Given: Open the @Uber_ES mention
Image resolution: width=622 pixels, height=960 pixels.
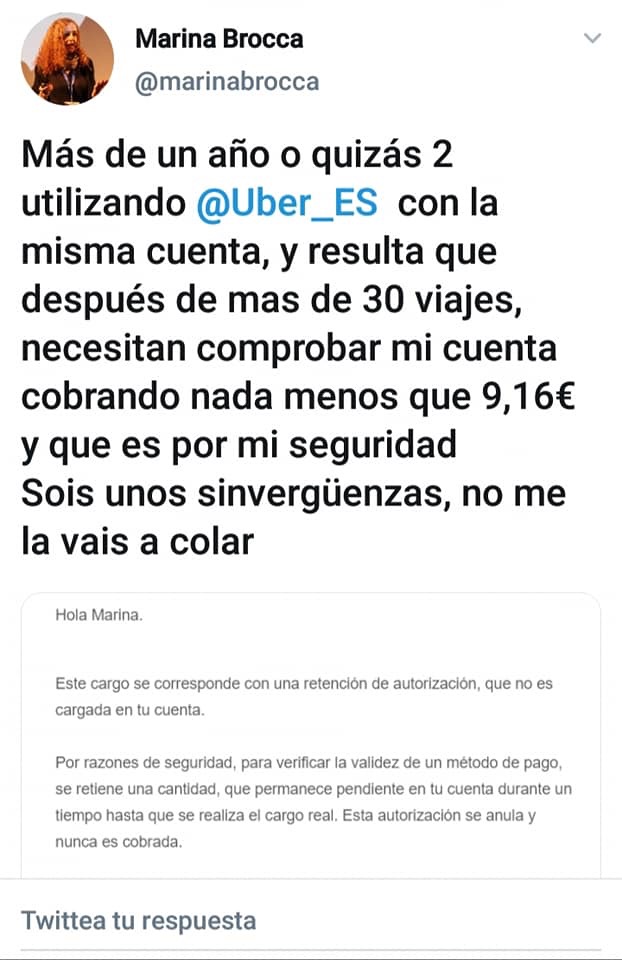Looking at the screenshot, I should pos(287,204).
